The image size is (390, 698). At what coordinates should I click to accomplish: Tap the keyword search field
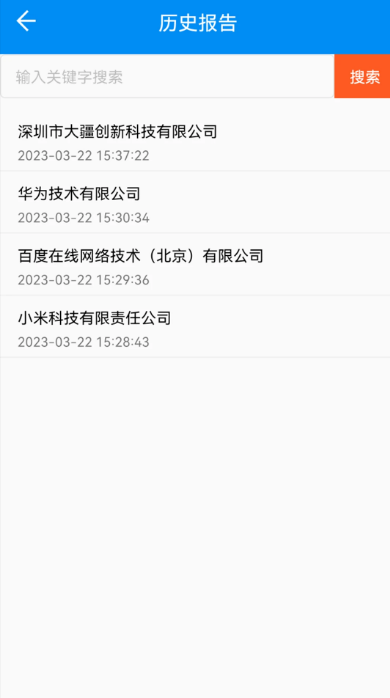pyautogui.click(x=167, y=77)
